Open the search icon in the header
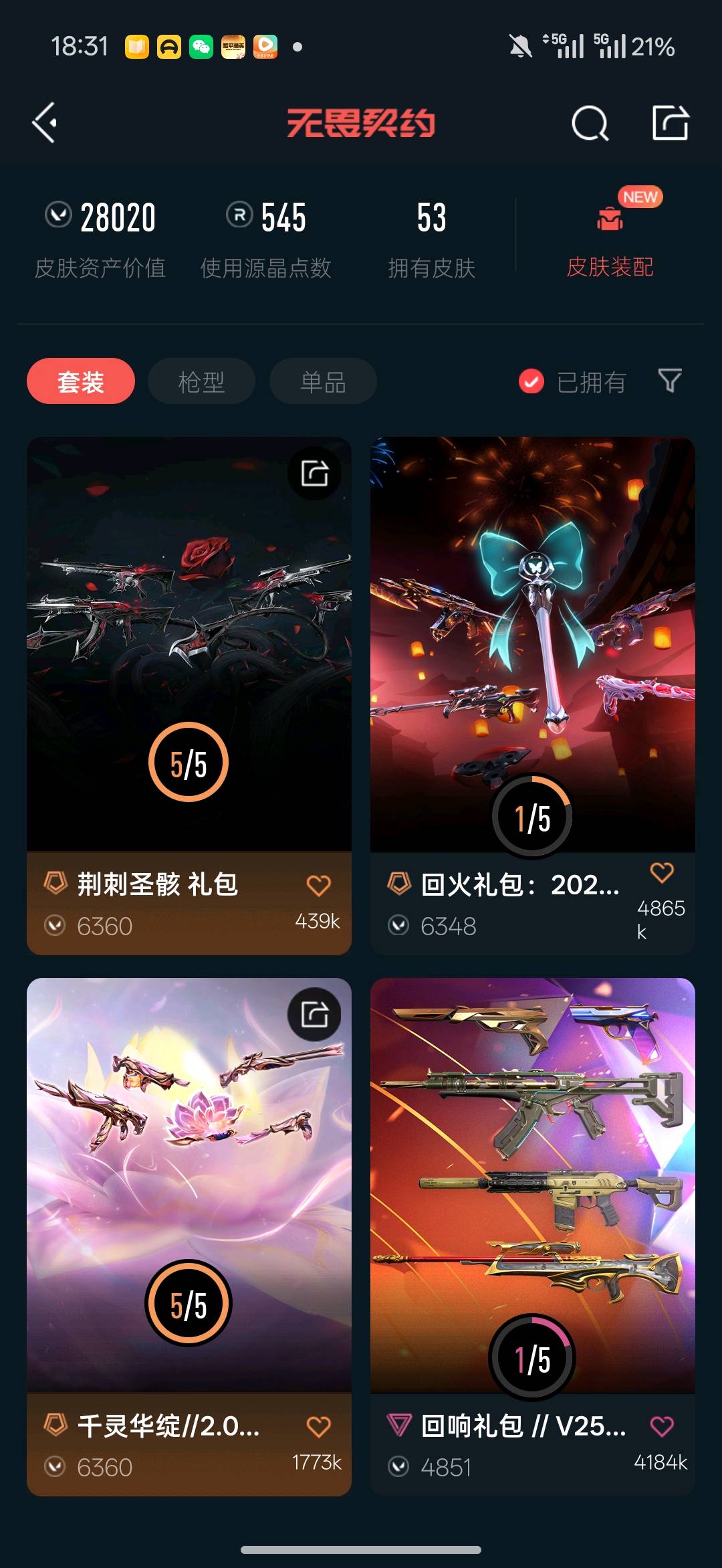Image resolution: width=722 pixels, height=1568 pixels. [x=590, y=123]
